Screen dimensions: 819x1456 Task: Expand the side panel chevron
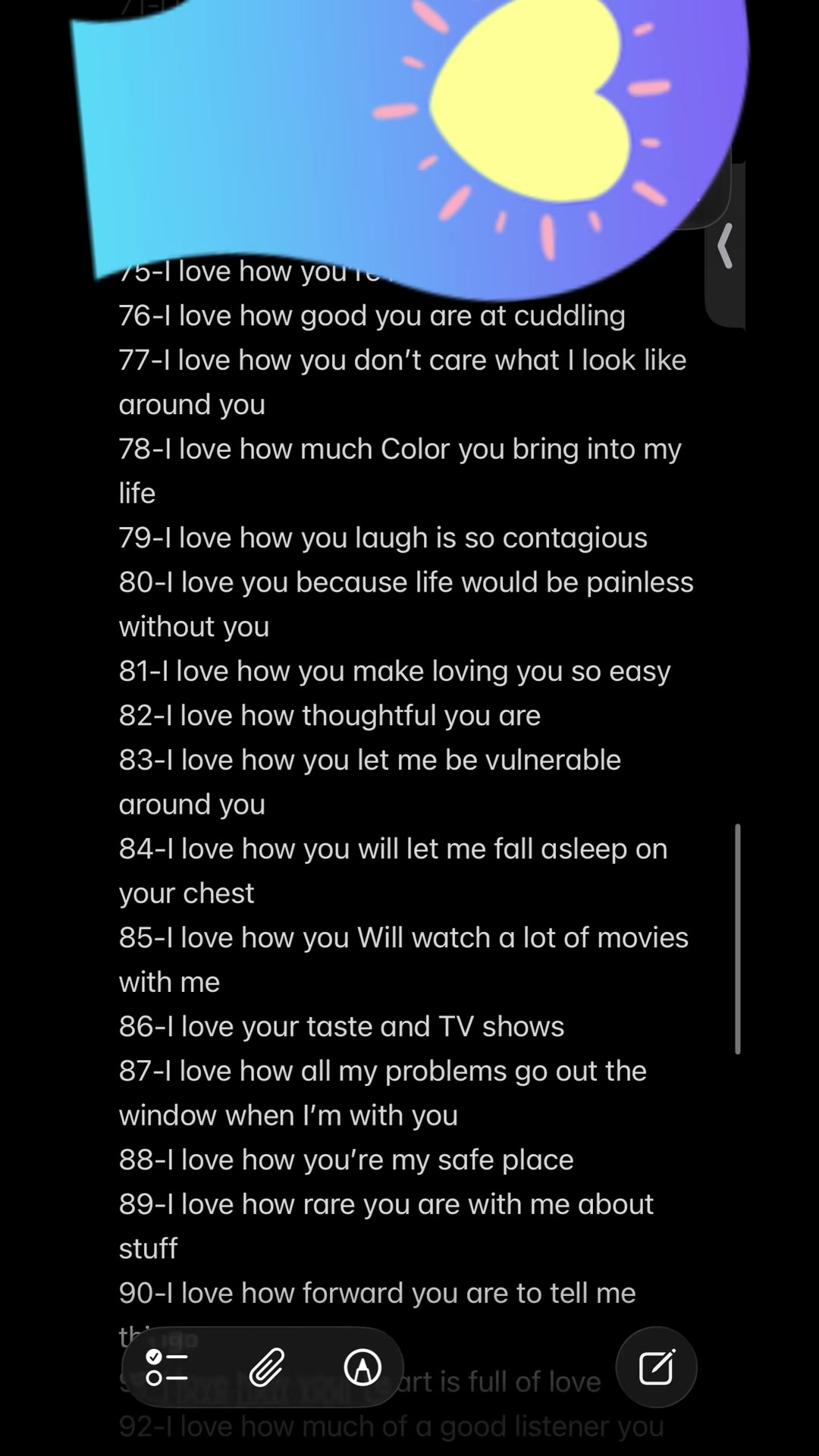pyautogui.click(x=725, y=246)
